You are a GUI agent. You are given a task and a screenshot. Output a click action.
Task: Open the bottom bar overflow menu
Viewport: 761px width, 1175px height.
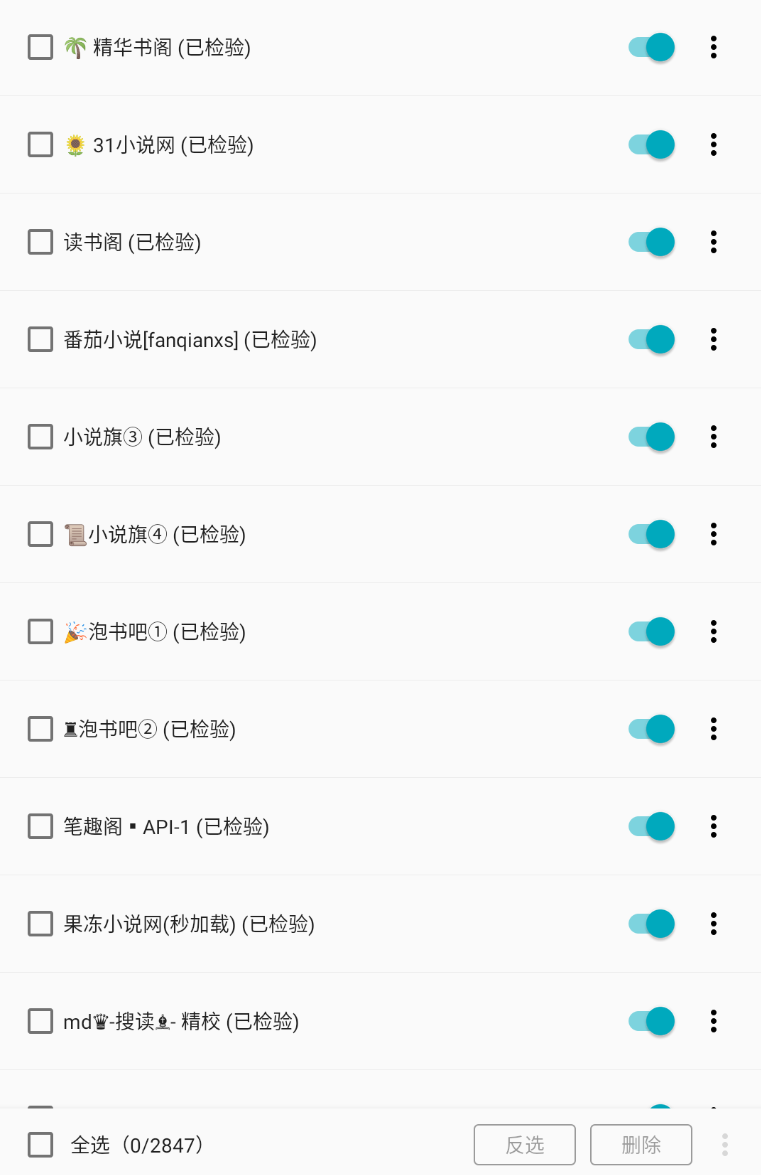725,1145
